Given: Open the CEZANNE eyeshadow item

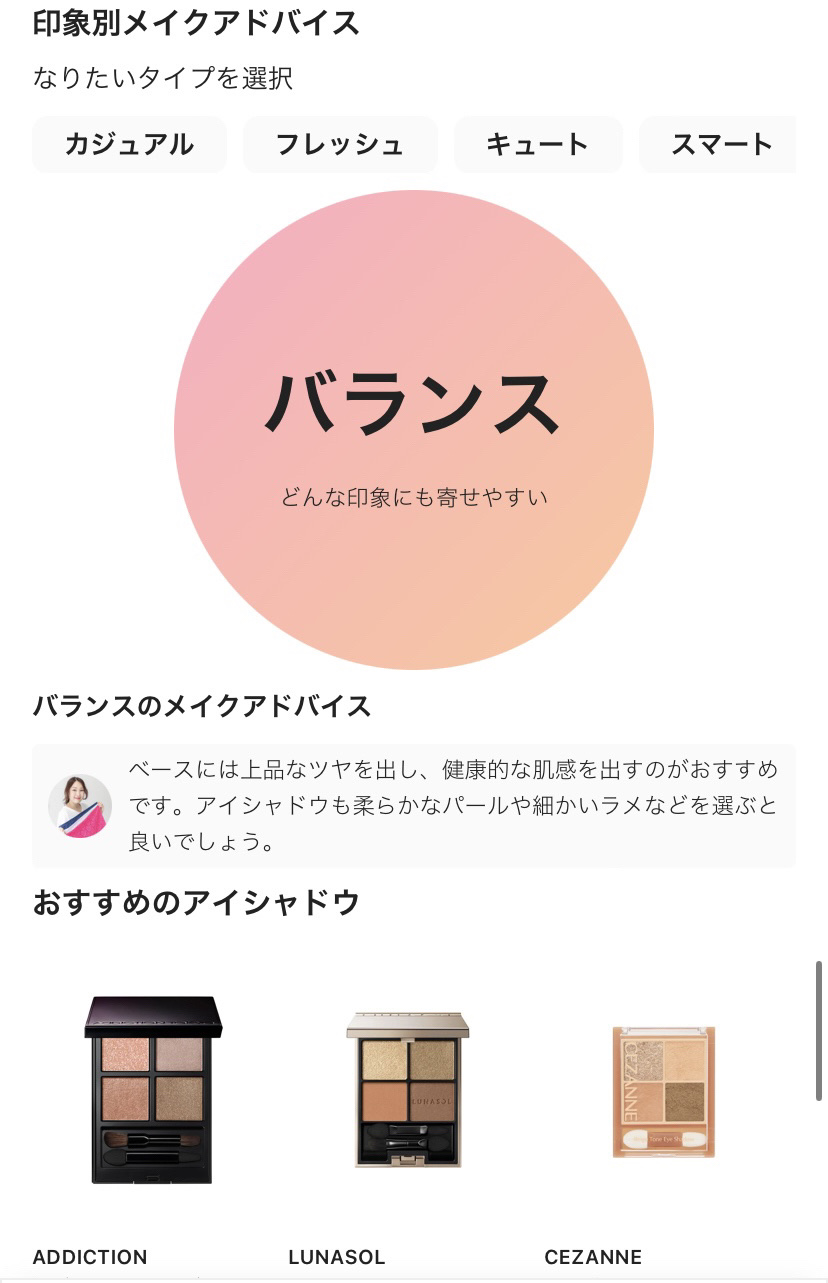Looking at the screenshot, I should coord(664,1091).
